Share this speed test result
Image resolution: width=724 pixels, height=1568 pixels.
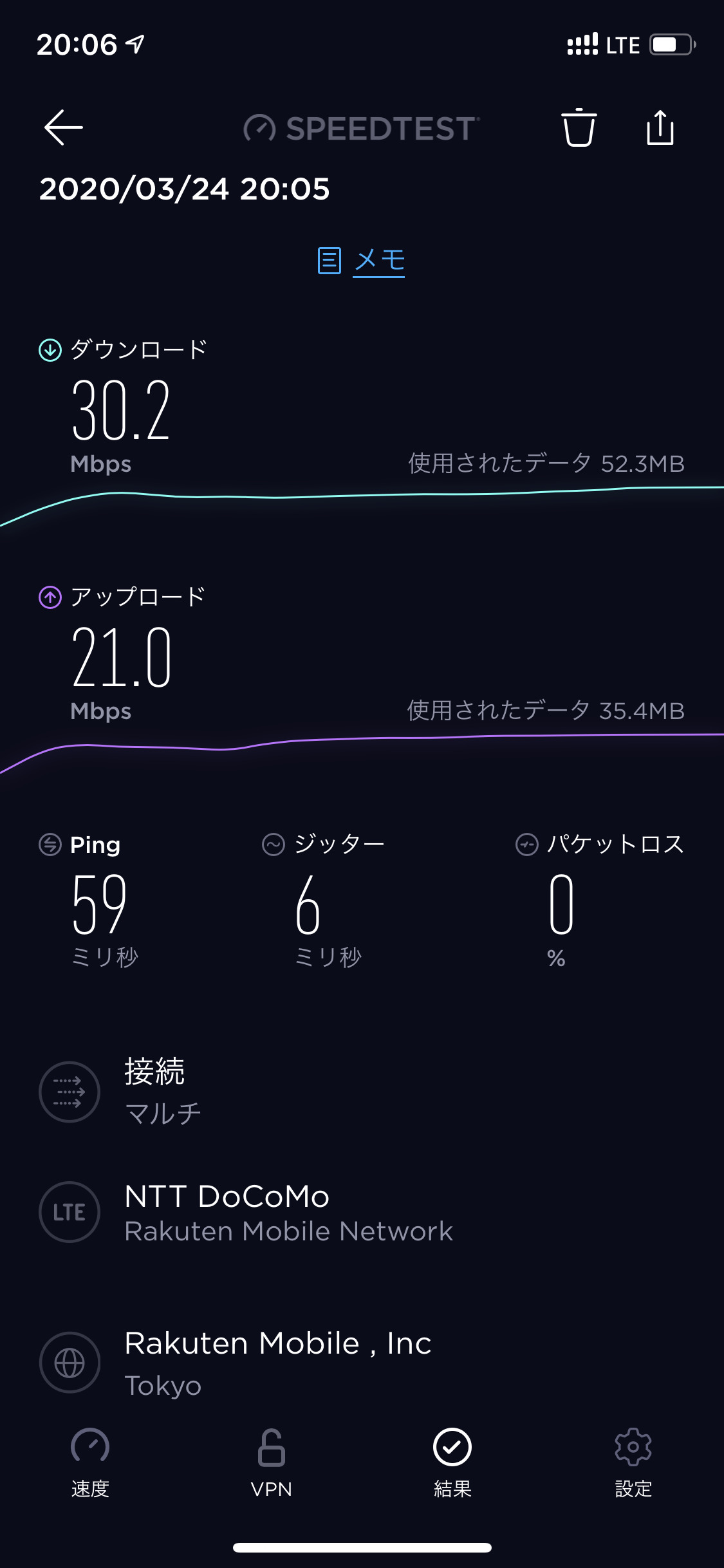[x=660, y=127]
